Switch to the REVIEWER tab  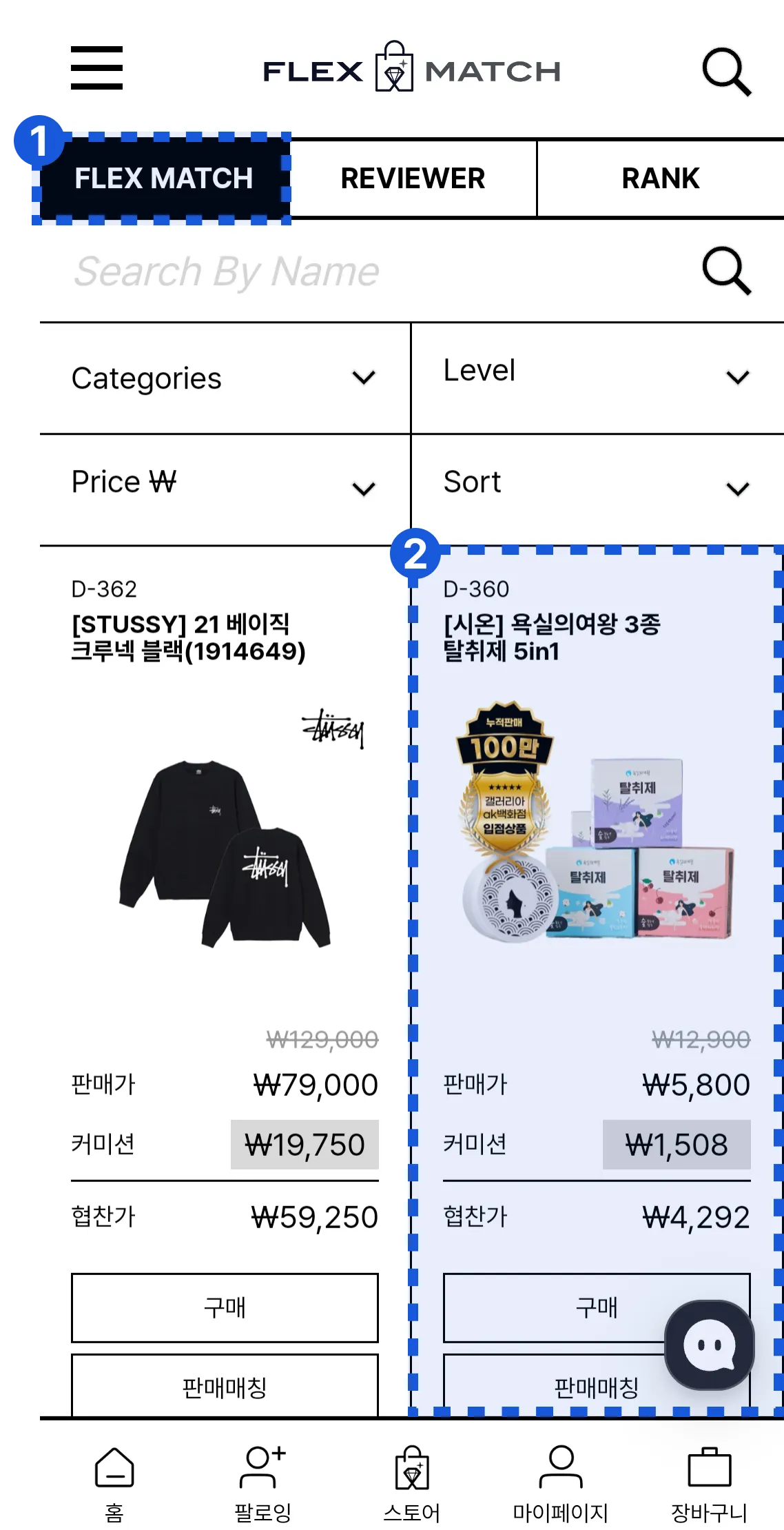coord(413,178)
